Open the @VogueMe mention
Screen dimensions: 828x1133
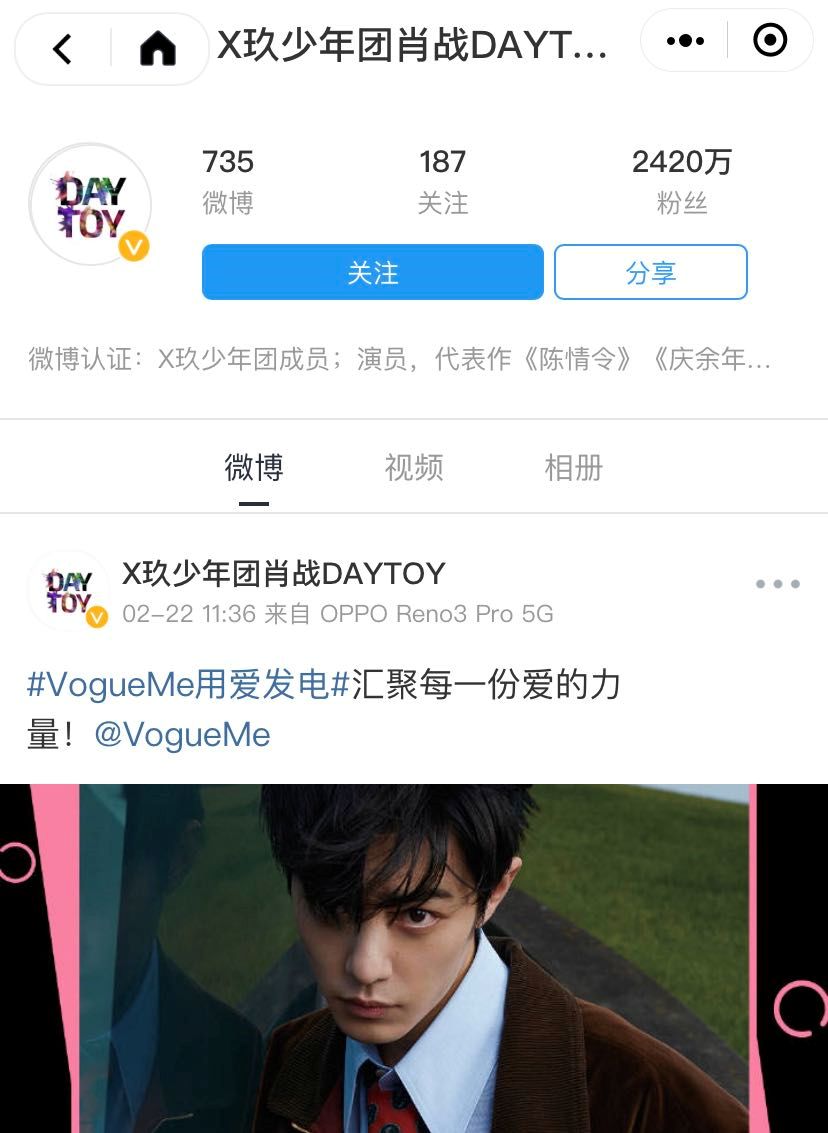point(182,735)
